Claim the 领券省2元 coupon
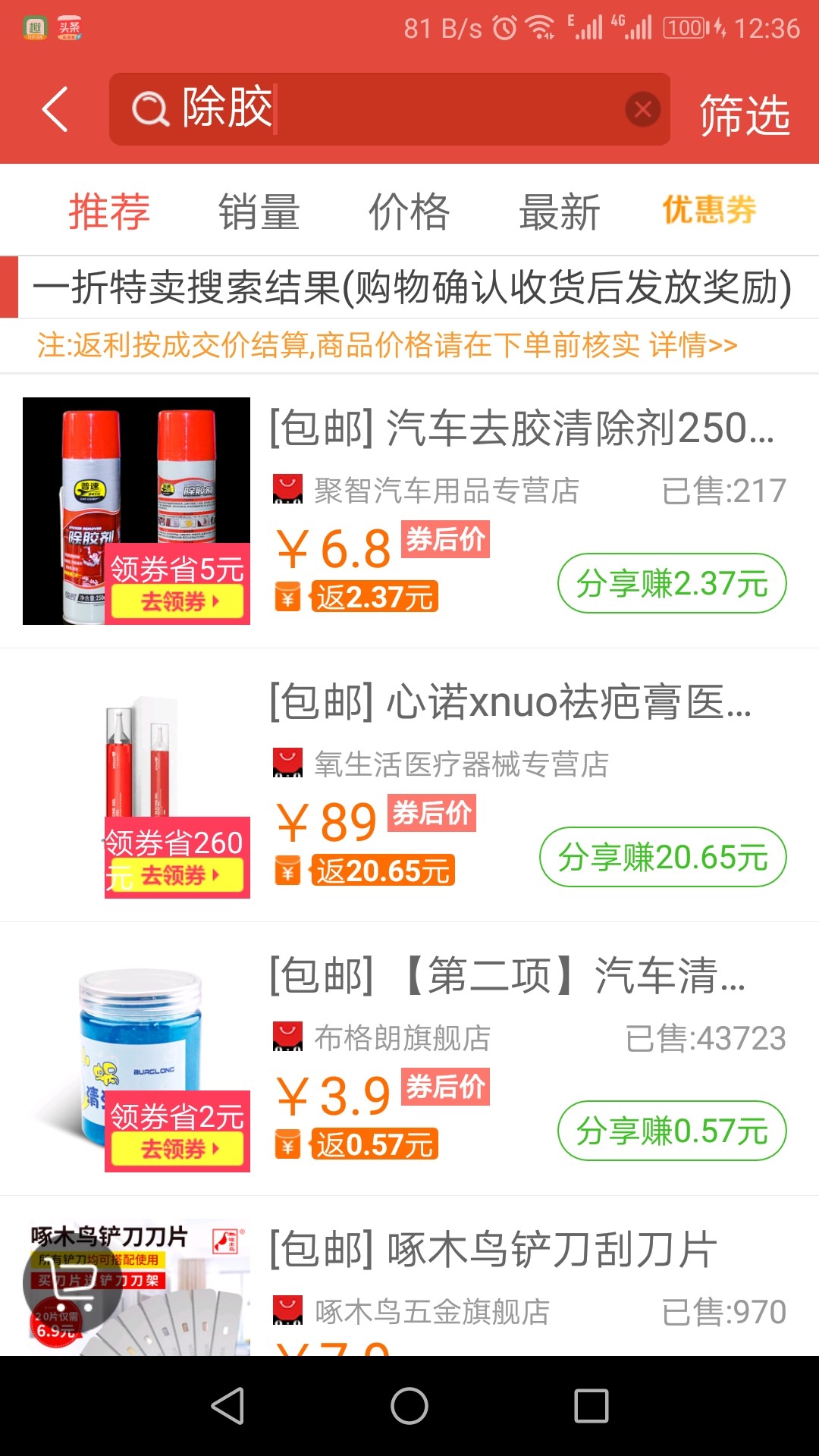The width and height of the screenshot is (819, 1456). click(177, 1132)
